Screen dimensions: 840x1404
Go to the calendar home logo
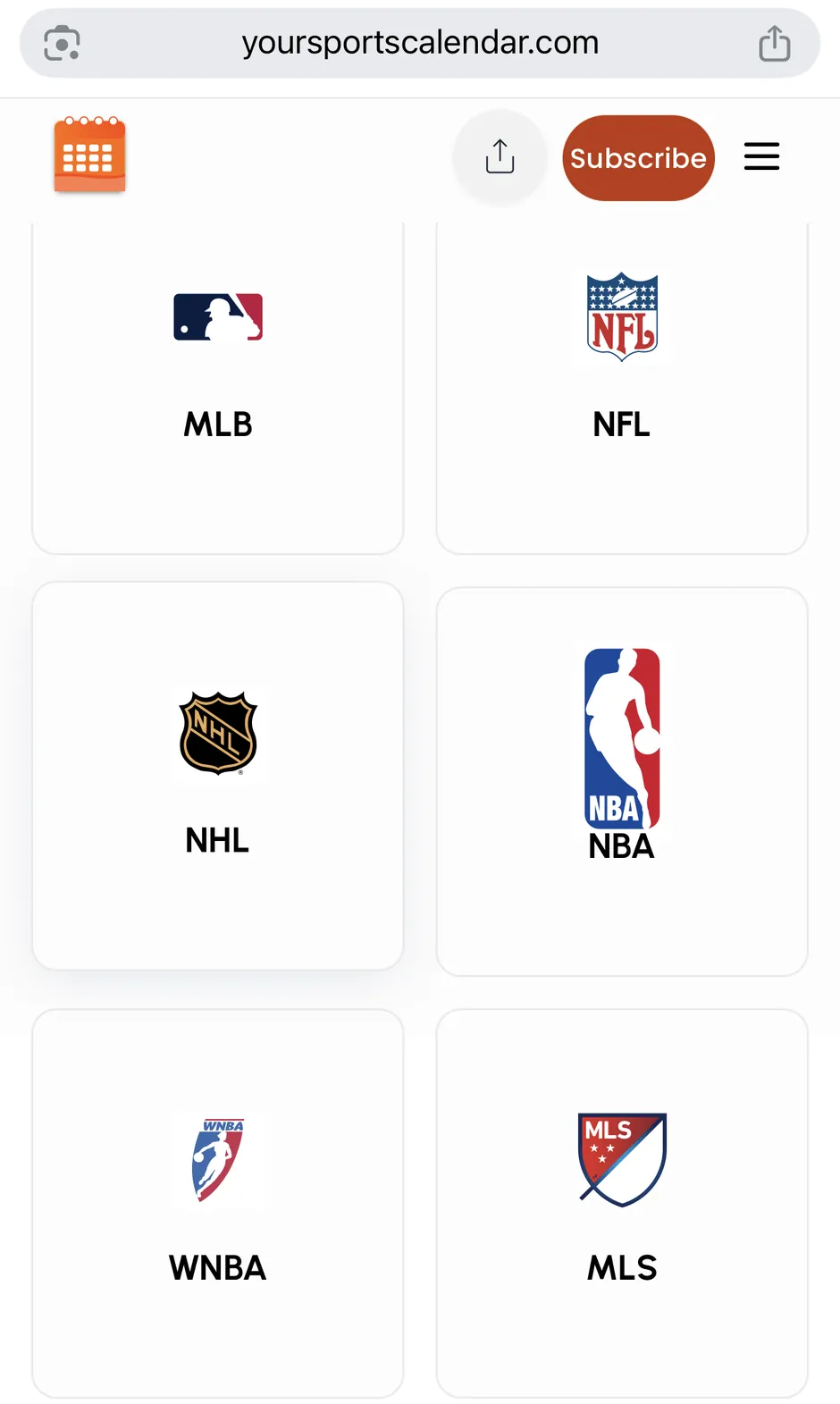[89, 156]
